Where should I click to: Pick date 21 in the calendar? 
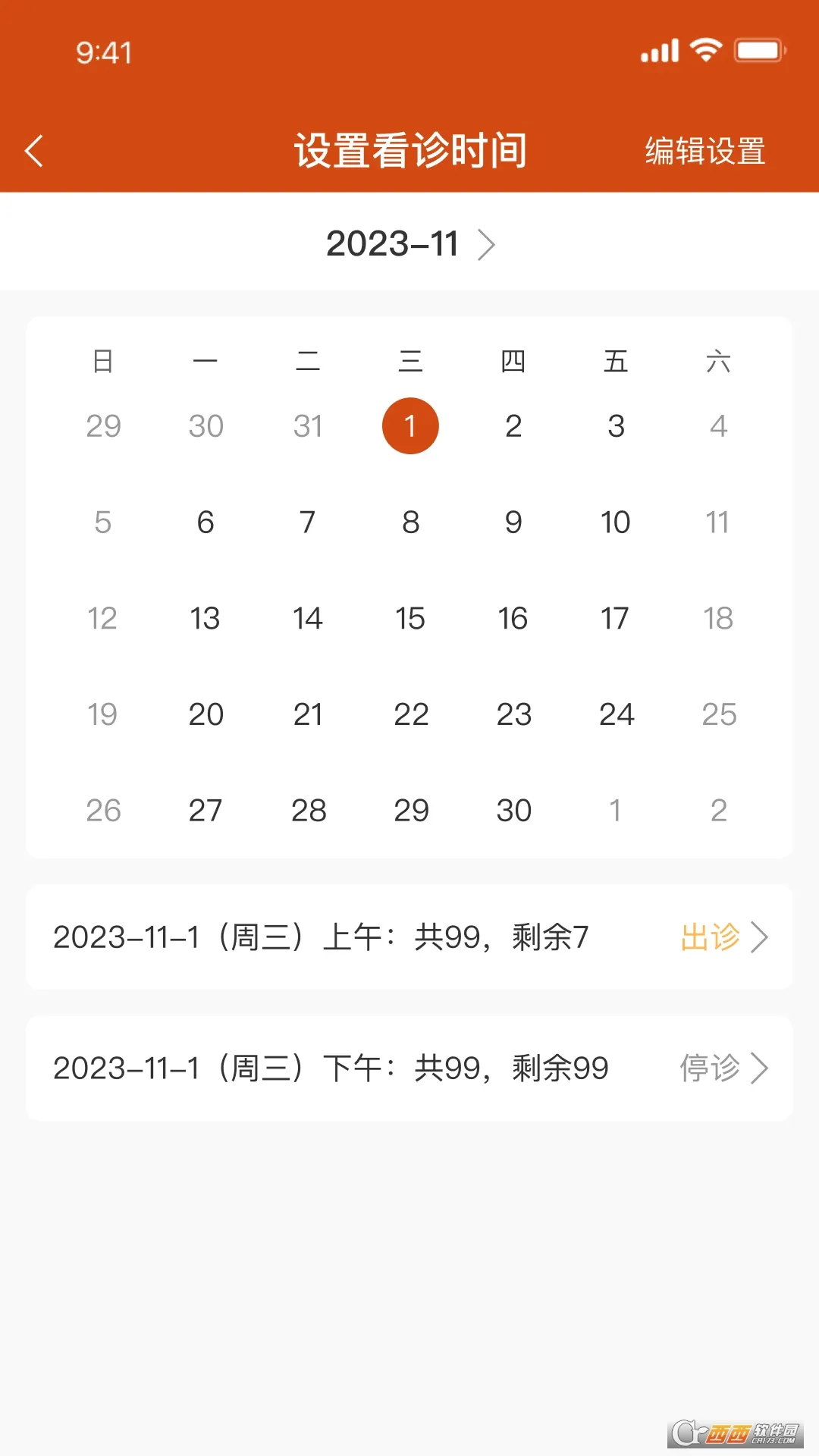click(x=308, y=714)
